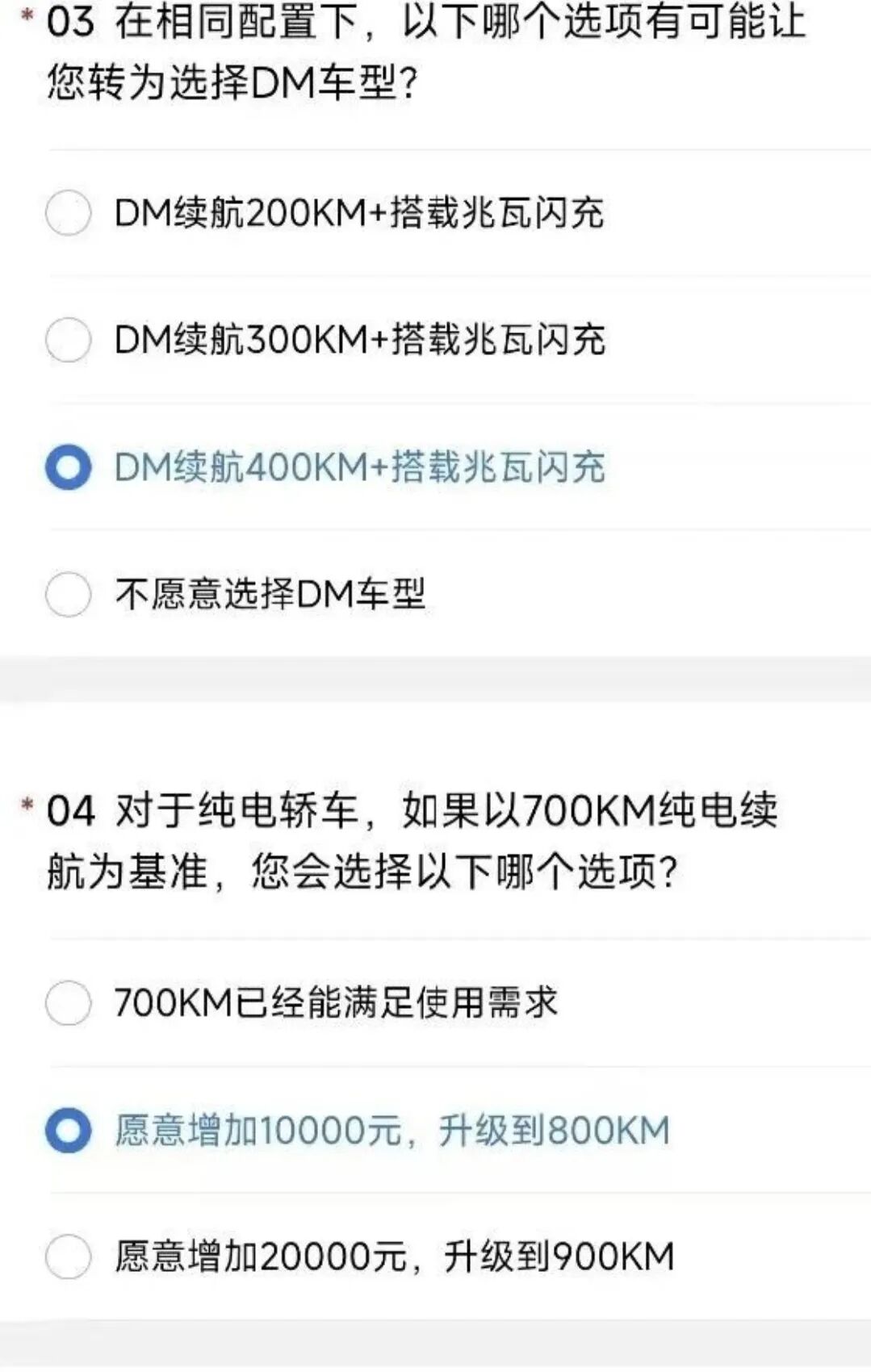The height and width of the screenshot is (1372, 871).
Task: Choose DM续航300KM+搭载兆瓦闪充 option
Action: pyautogui.click(x=69, y=340)
